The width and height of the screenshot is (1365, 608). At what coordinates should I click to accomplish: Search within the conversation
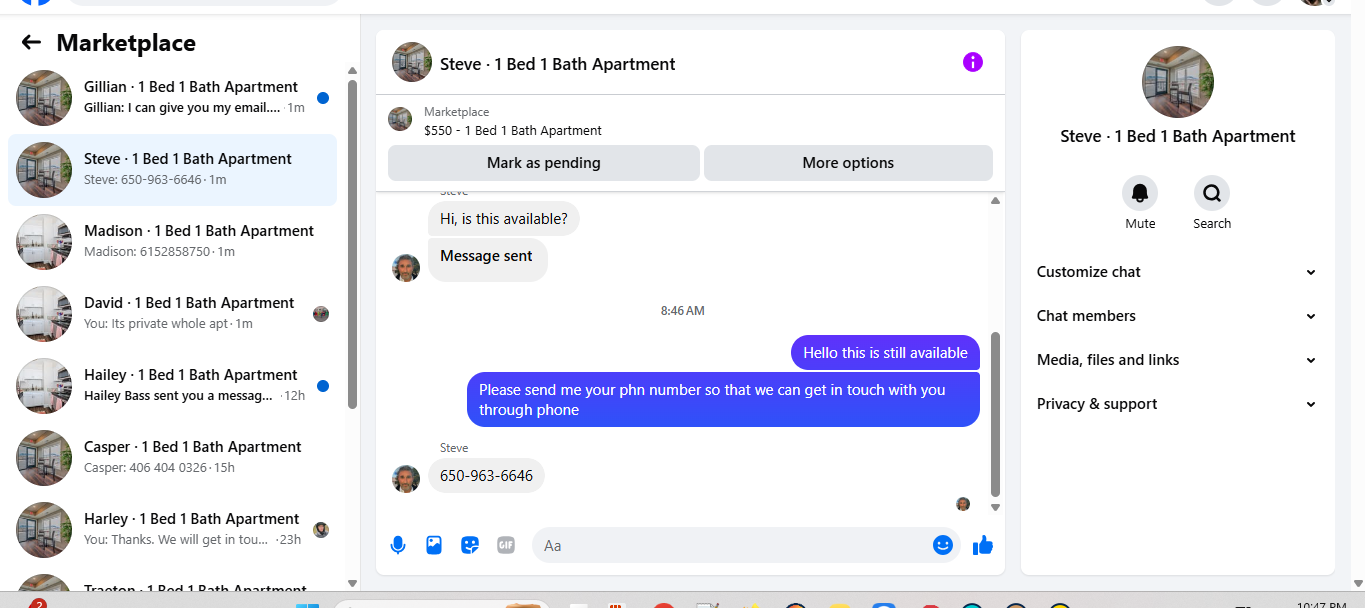(x=1212, y=193)
